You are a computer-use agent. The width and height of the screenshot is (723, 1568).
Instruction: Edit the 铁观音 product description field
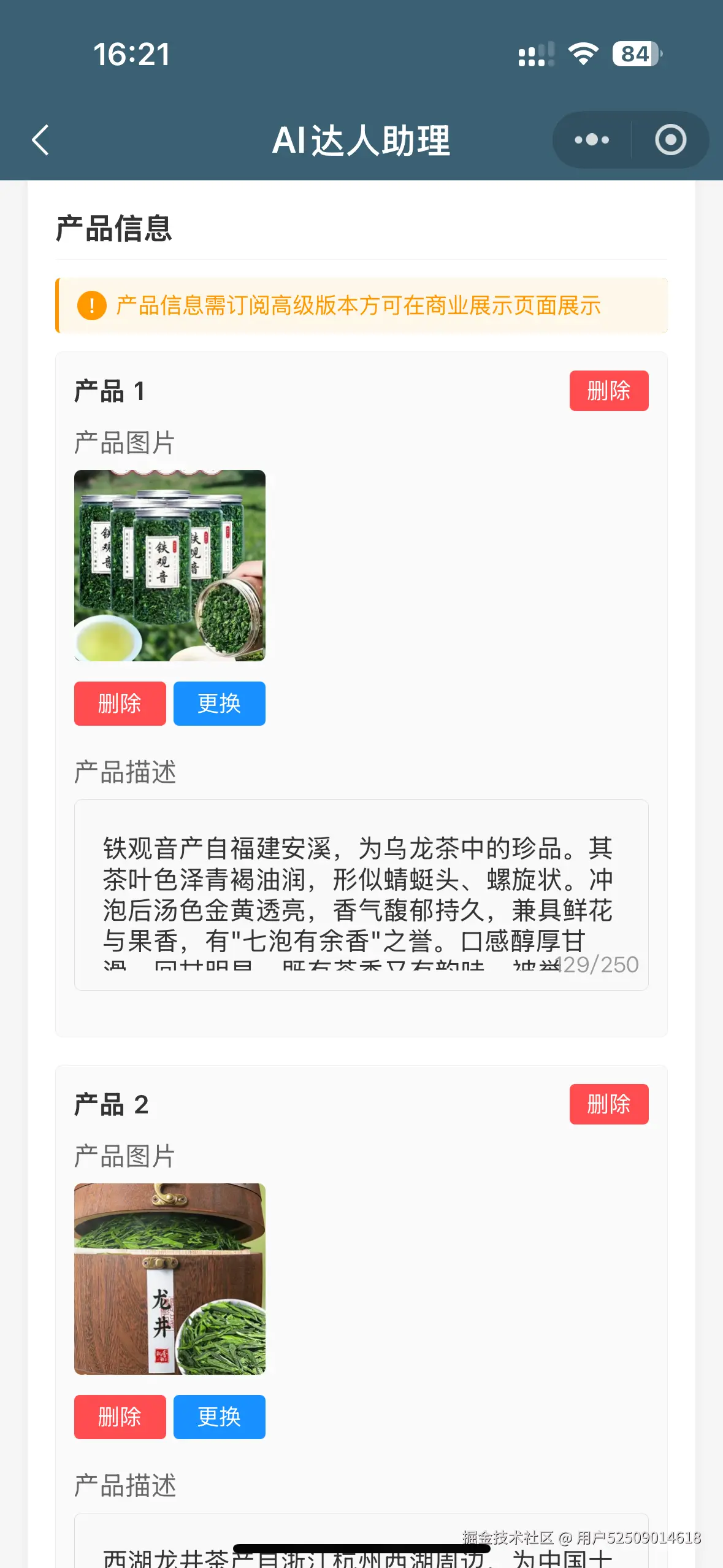(361, 894)
